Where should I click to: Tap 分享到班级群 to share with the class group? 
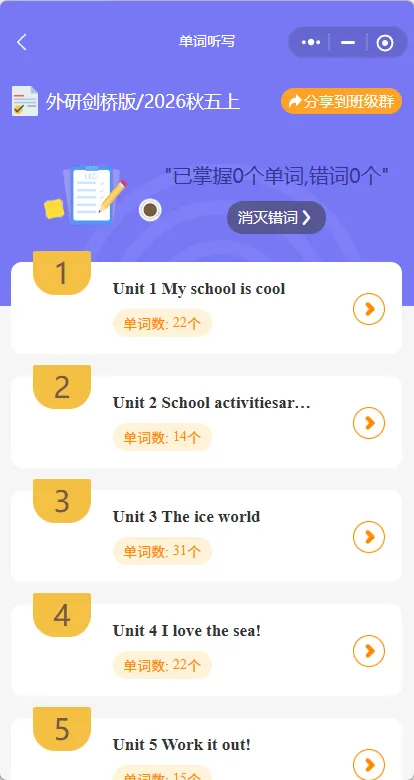click(341, 101)
